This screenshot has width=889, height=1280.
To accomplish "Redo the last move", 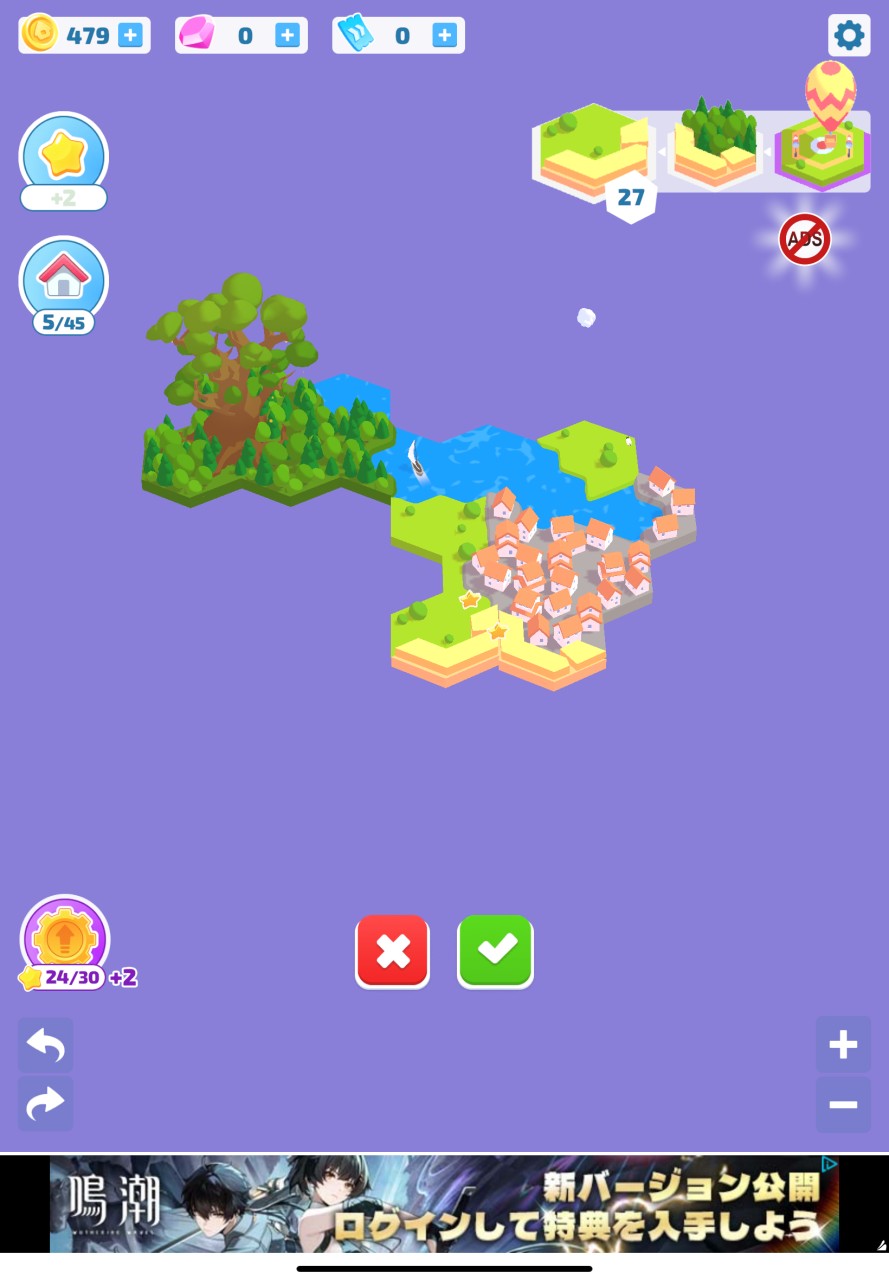I will point(45,1103).
